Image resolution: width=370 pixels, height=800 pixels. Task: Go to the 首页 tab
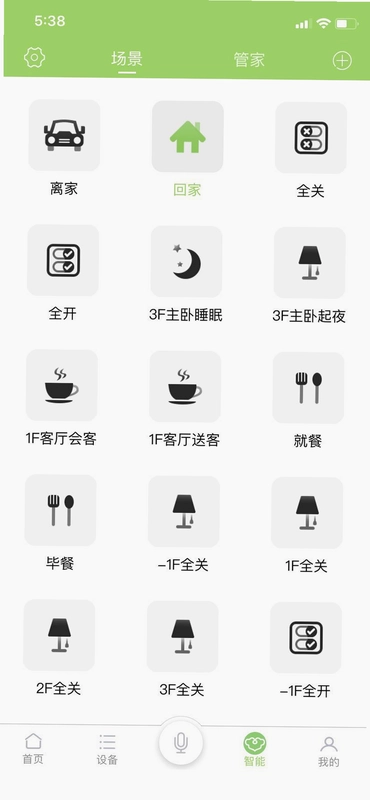tap(33, 749)
